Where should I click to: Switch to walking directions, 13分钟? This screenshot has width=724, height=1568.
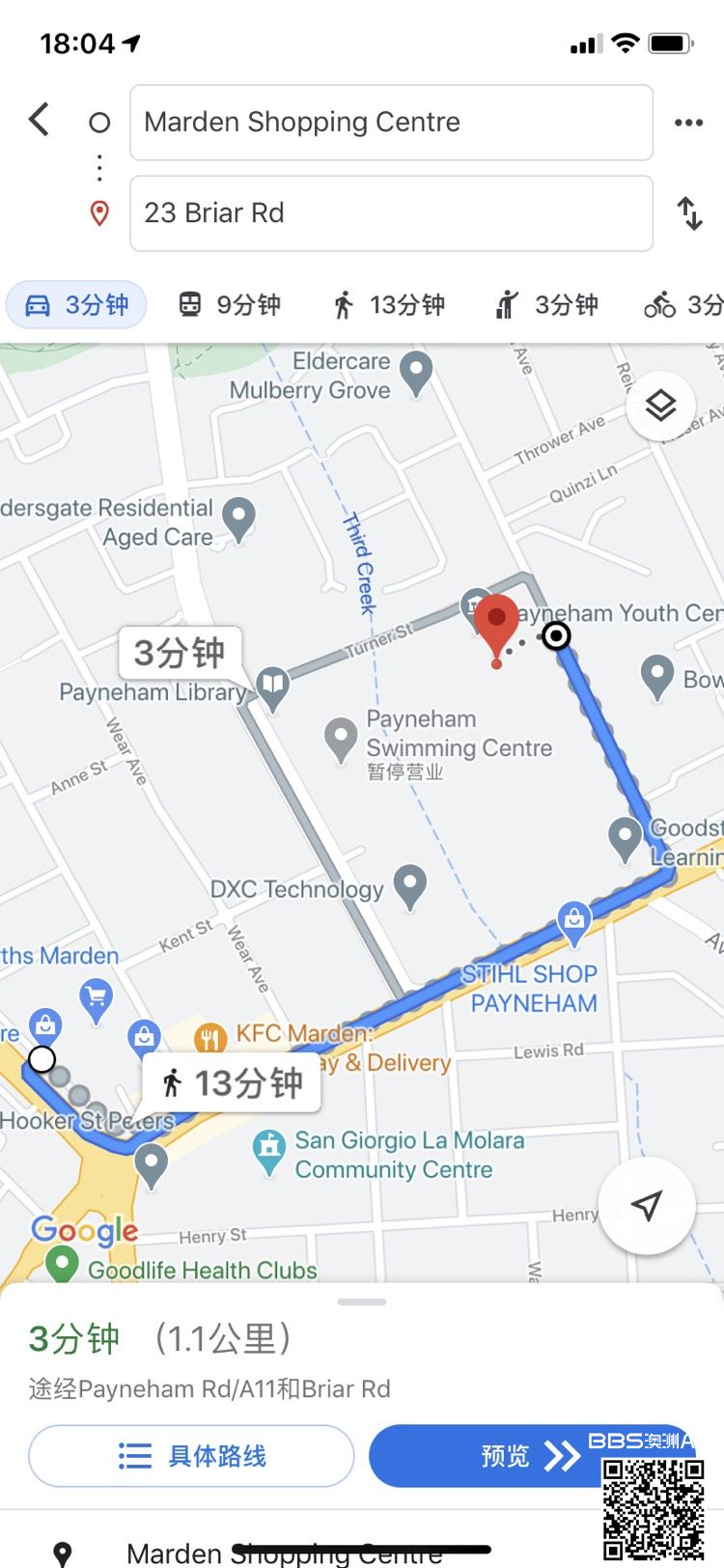(388, 306)
